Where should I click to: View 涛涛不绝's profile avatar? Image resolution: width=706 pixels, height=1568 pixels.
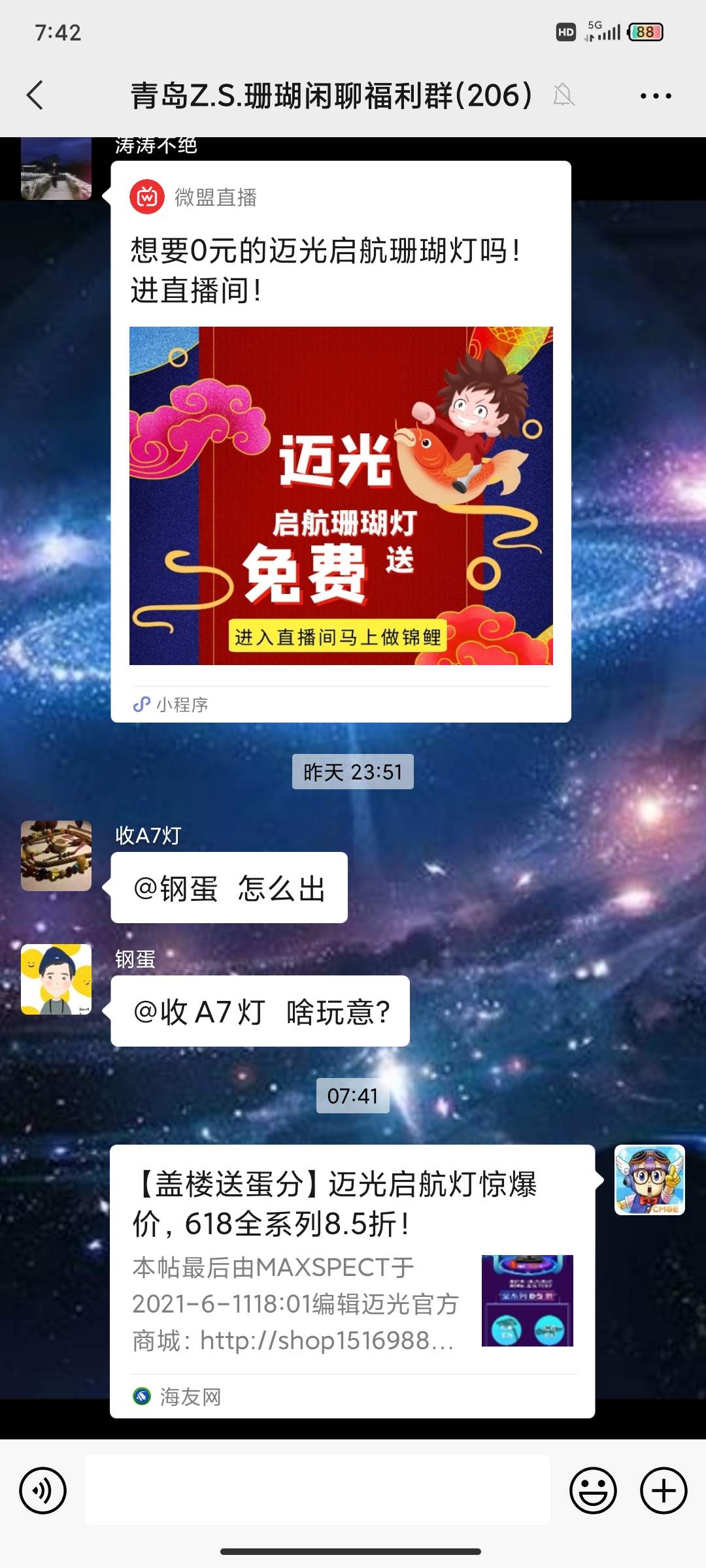pos(56,169)
